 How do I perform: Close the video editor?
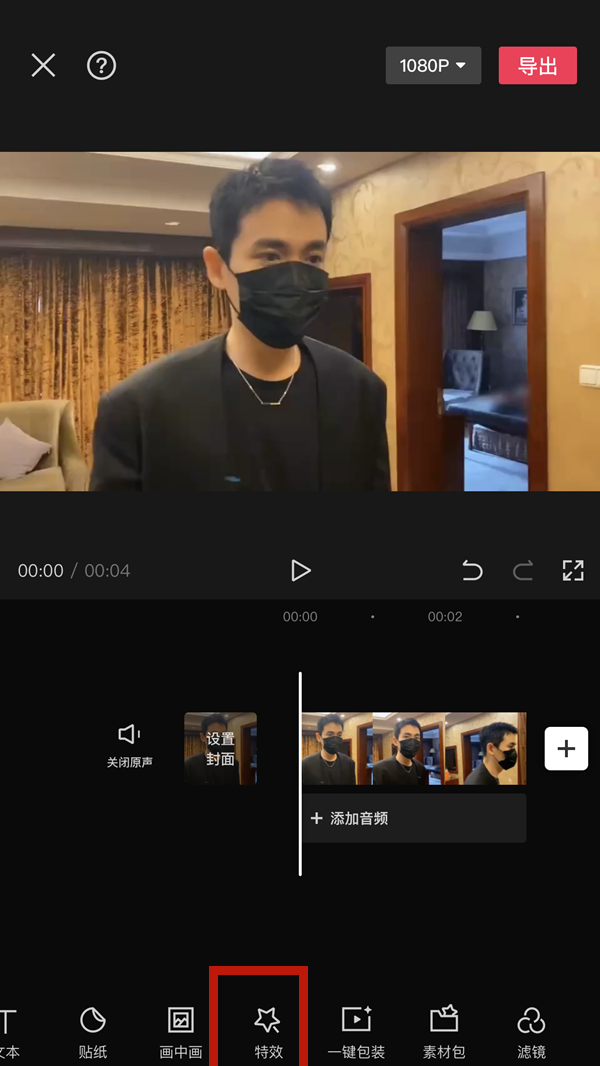tap(43, 66)
